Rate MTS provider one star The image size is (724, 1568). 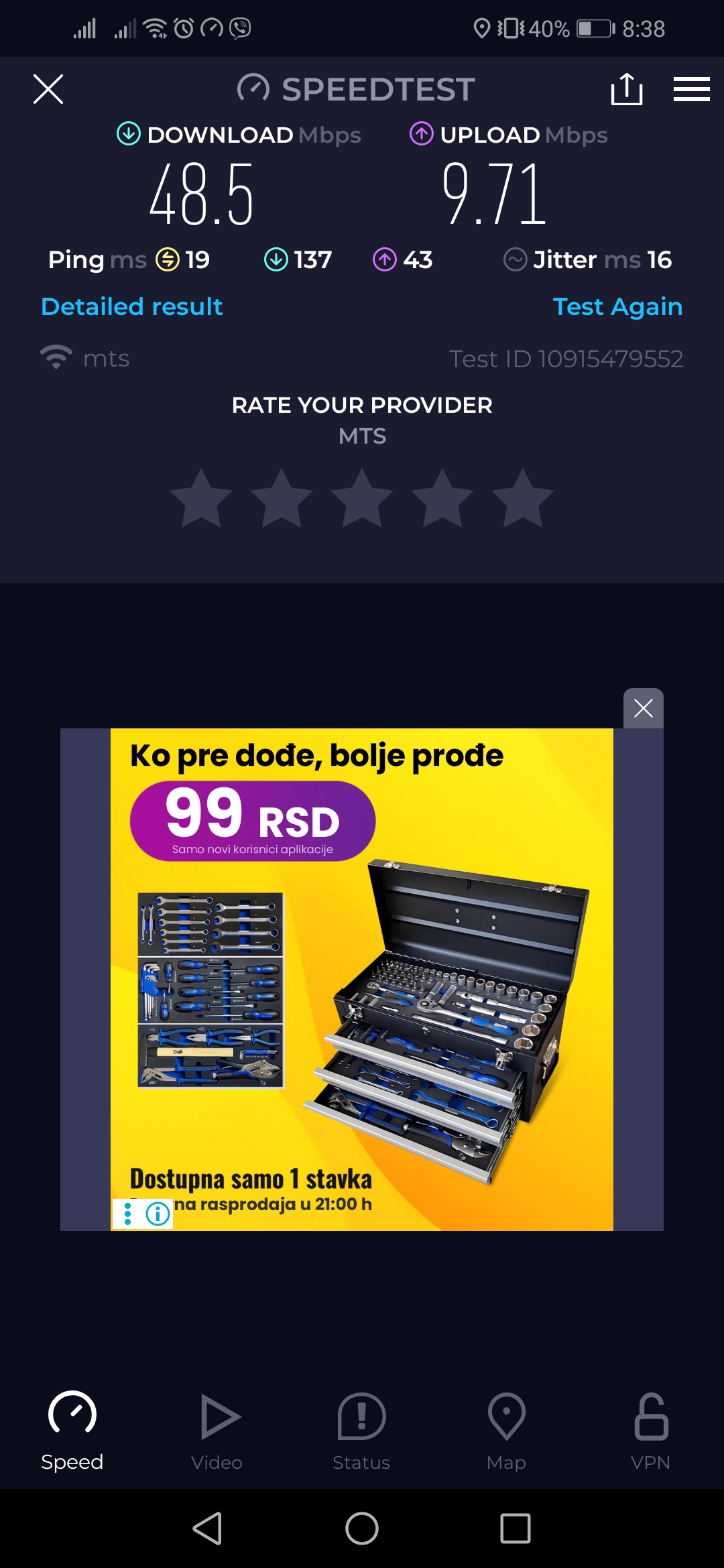click(x=201, y=499)
